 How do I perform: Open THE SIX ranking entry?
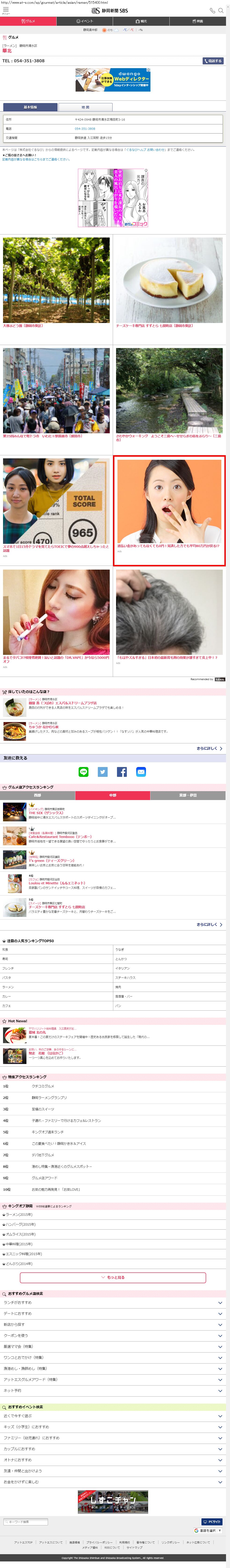46,813
